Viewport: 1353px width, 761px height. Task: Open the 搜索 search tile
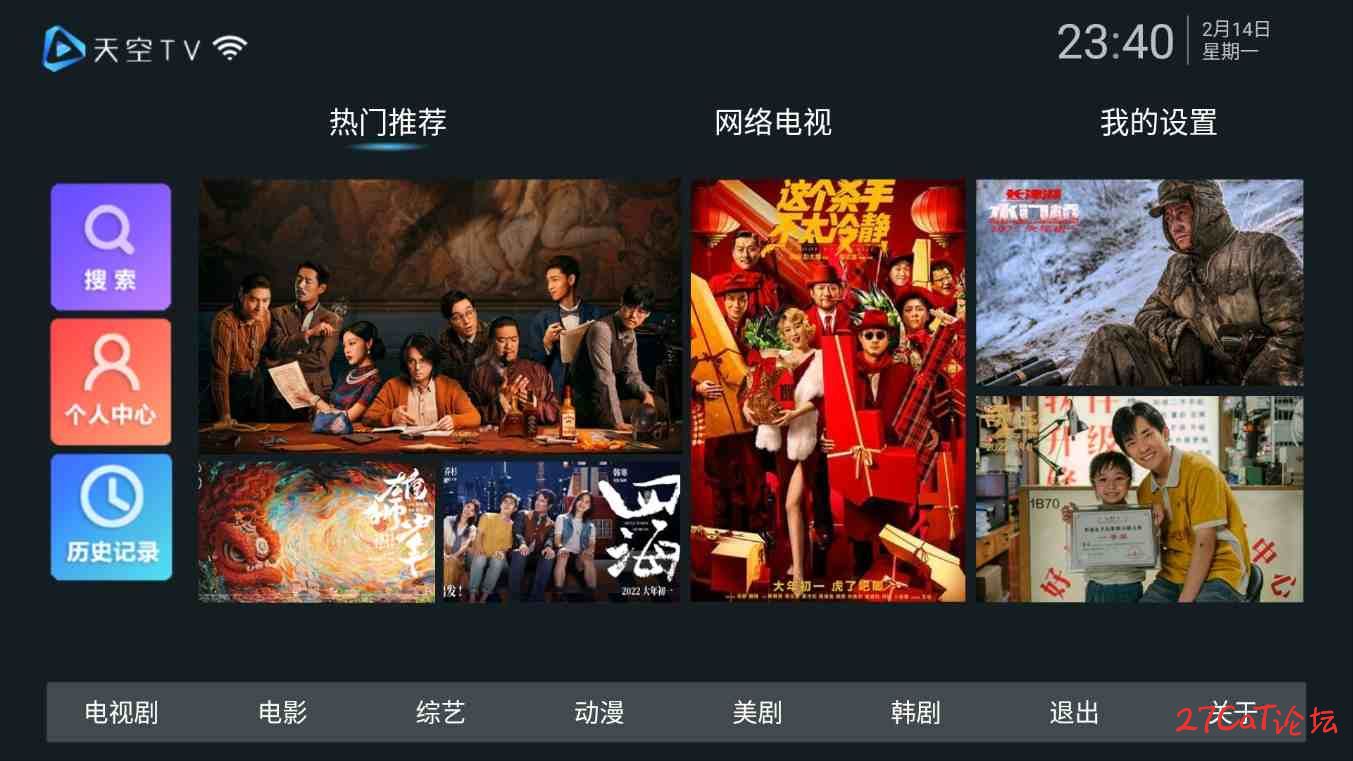[x=111, y=246]
